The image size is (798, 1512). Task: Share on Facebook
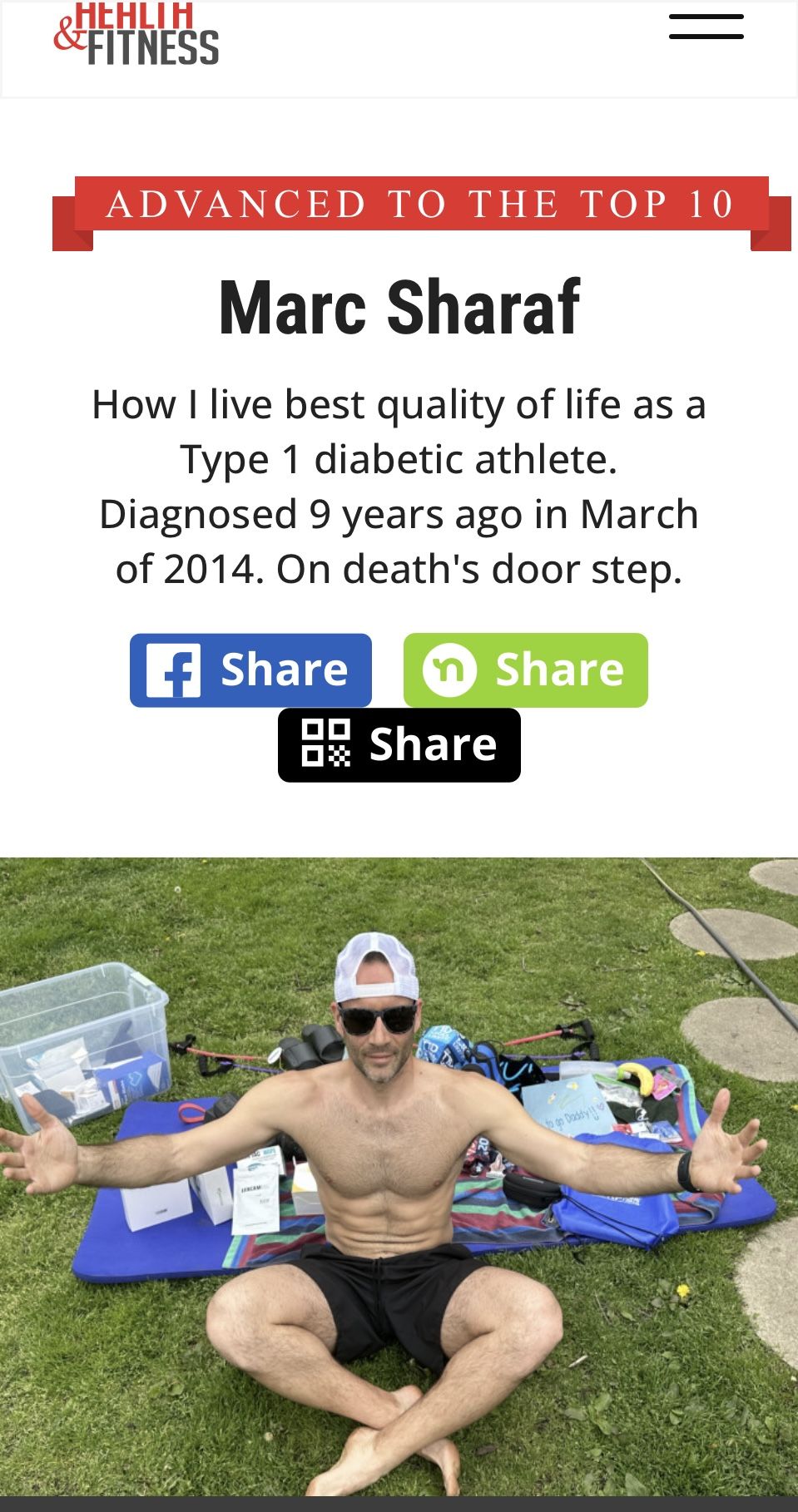coord(250,670)
